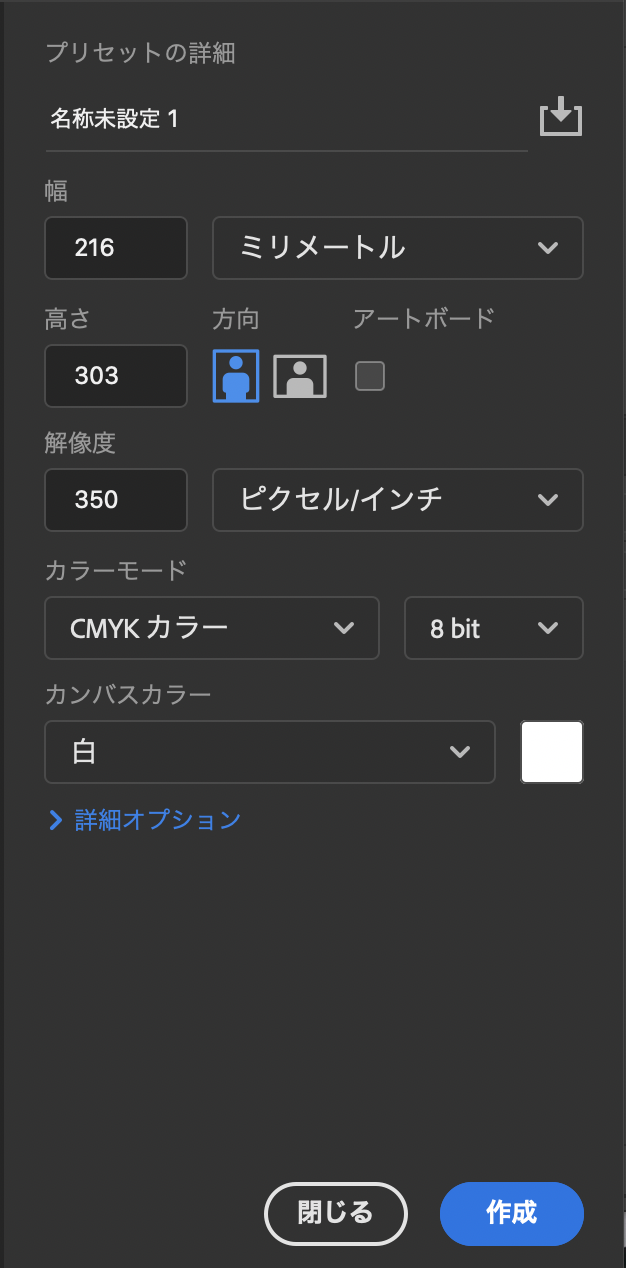Tap the resolution field showing 350
This screenshot has height=1268, width=626.
[x=116, y=500]
